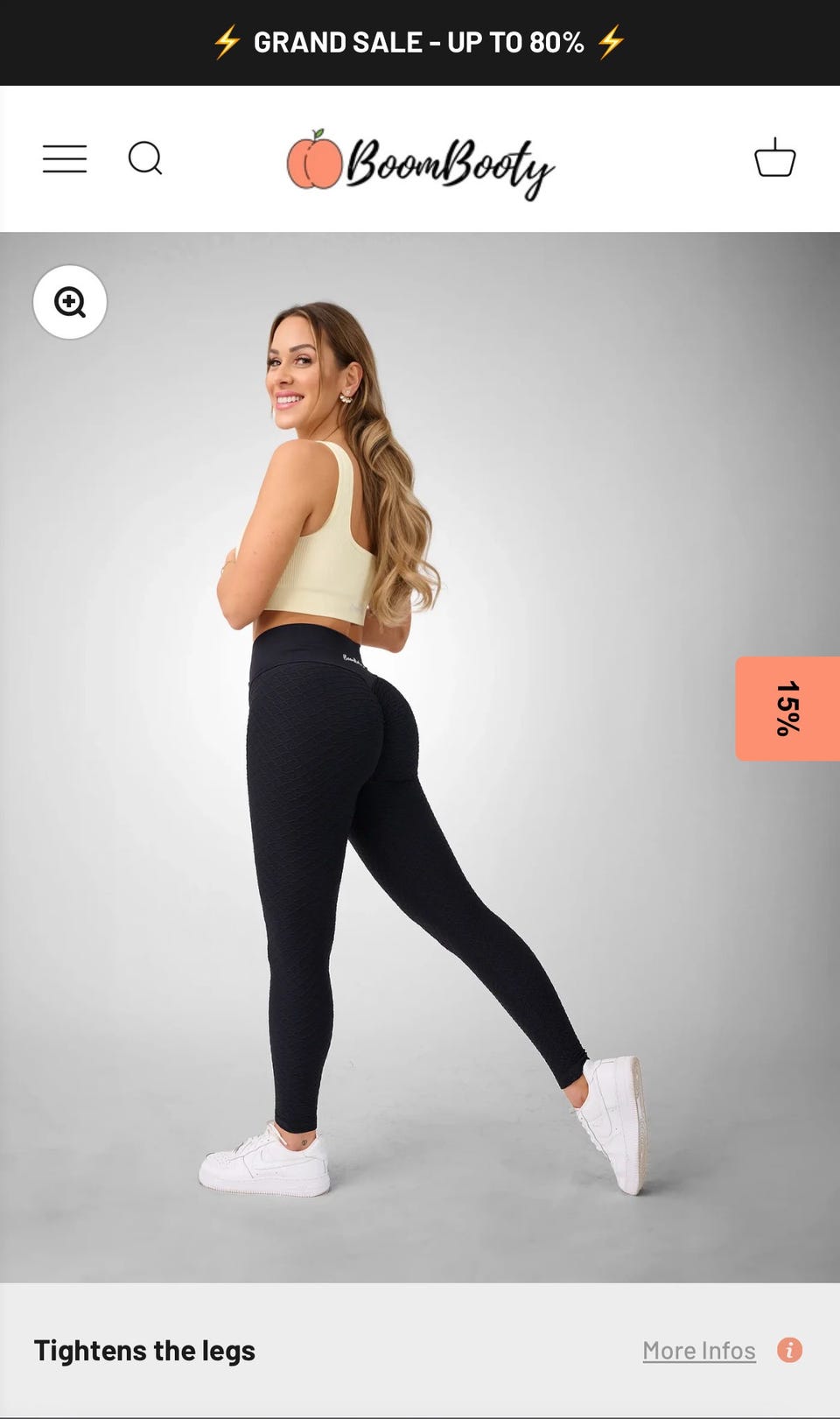Tap the BoomBooty logo to go home
Screen dimensions: 840x1419
pos(420,165)
